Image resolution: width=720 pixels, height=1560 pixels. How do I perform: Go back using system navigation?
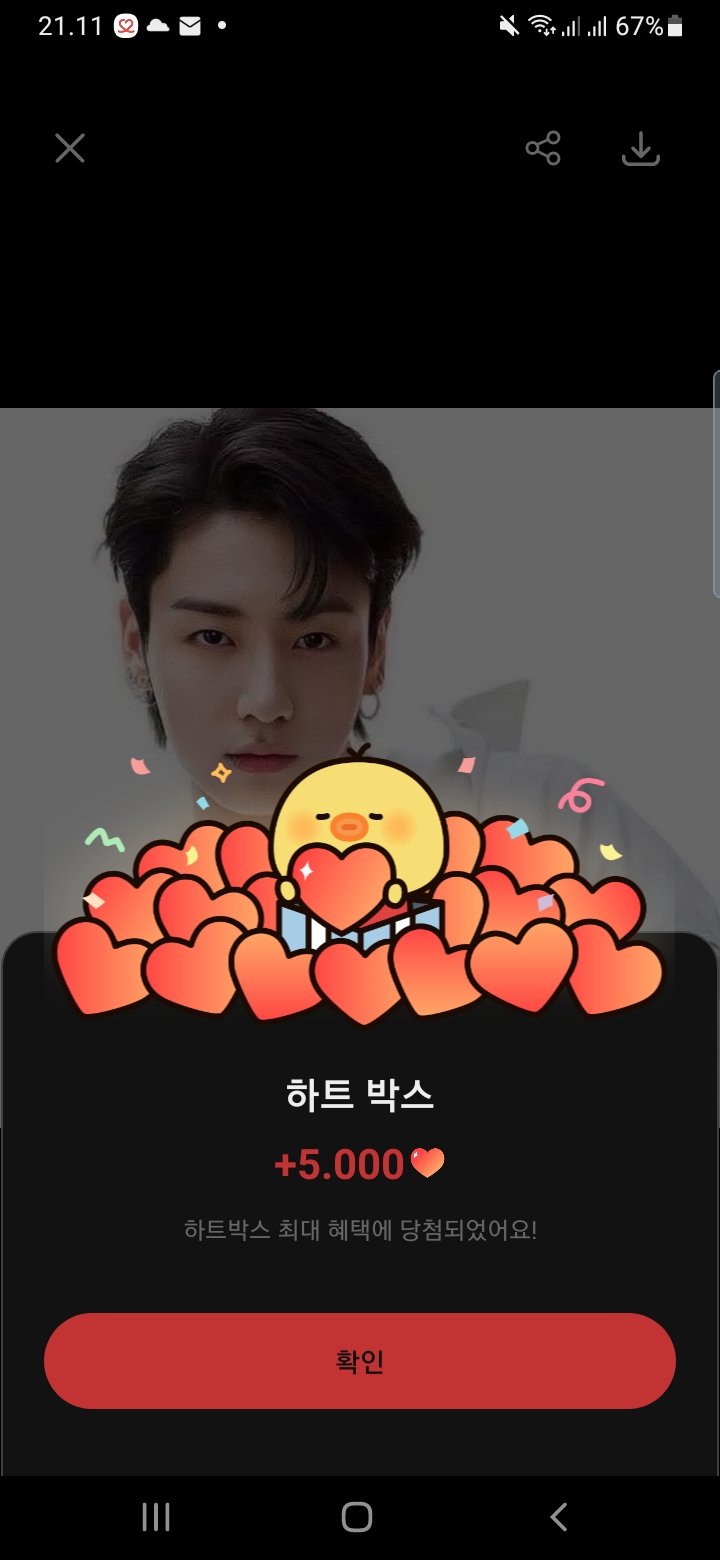(559, 1517)
